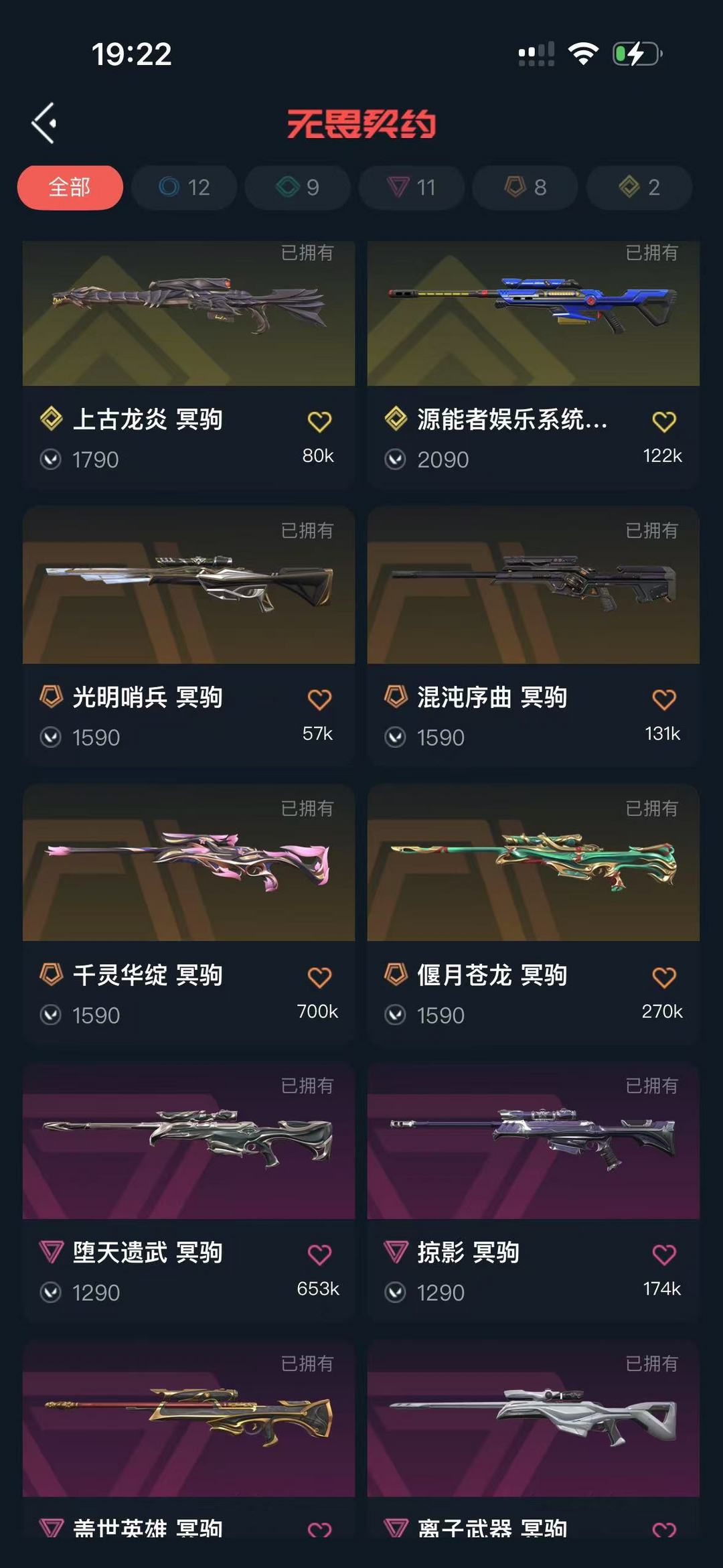Like the 偃月苍龙 冥驹 skin
This screenshot has height=1568, width=723.
click(664, 977)
